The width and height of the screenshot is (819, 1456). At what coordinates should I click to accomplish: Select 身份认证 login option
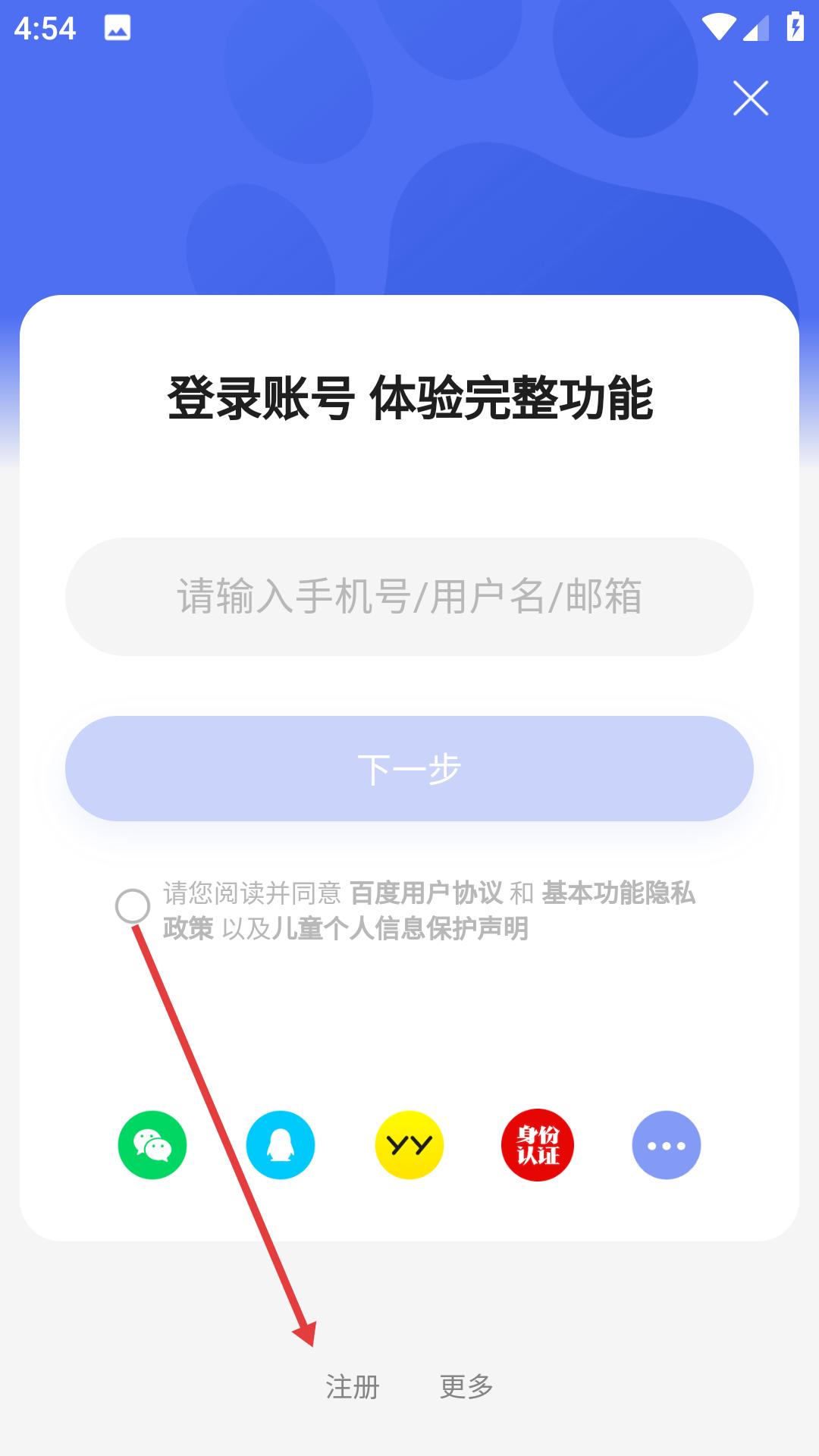538,1145
